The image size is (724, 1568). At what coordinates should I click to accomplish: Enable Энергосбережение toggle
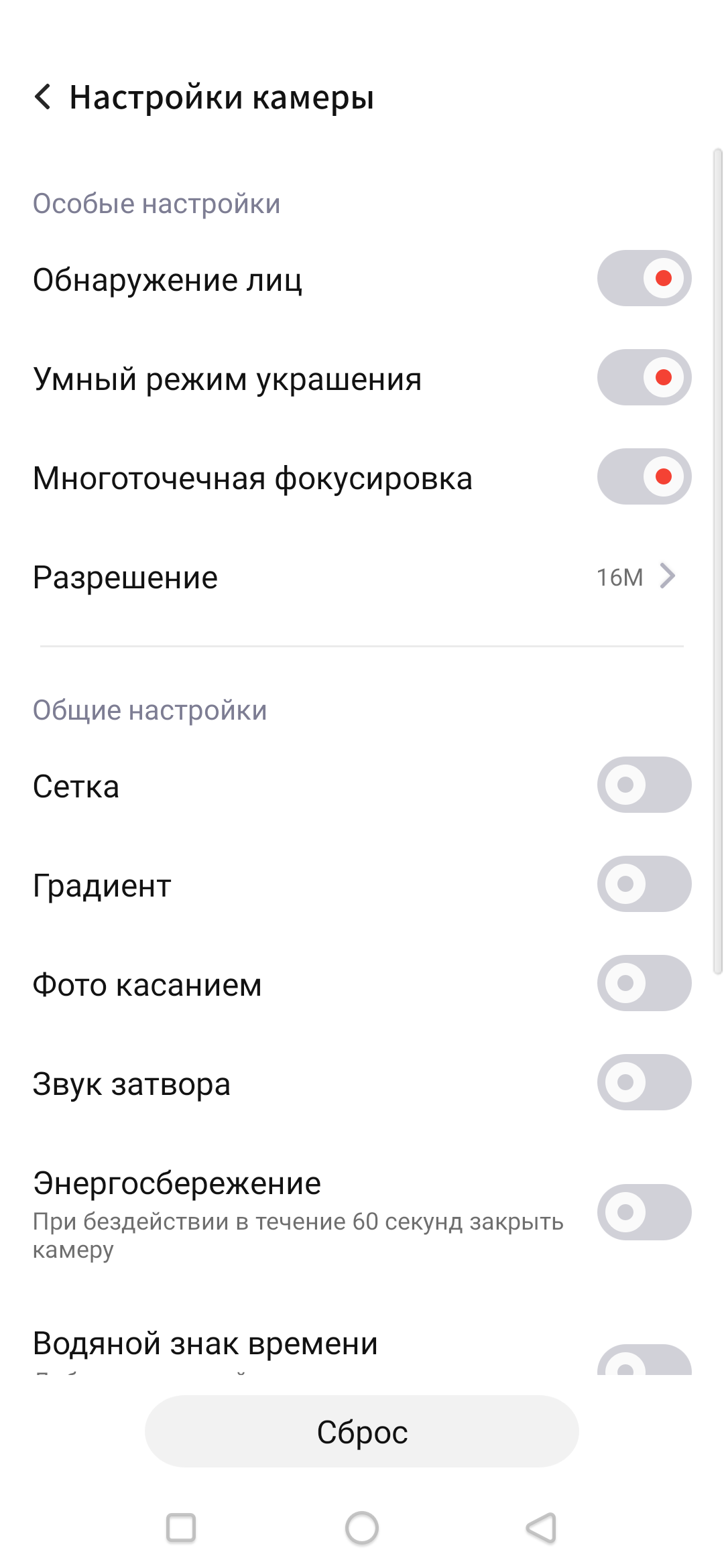(644, 1212)
